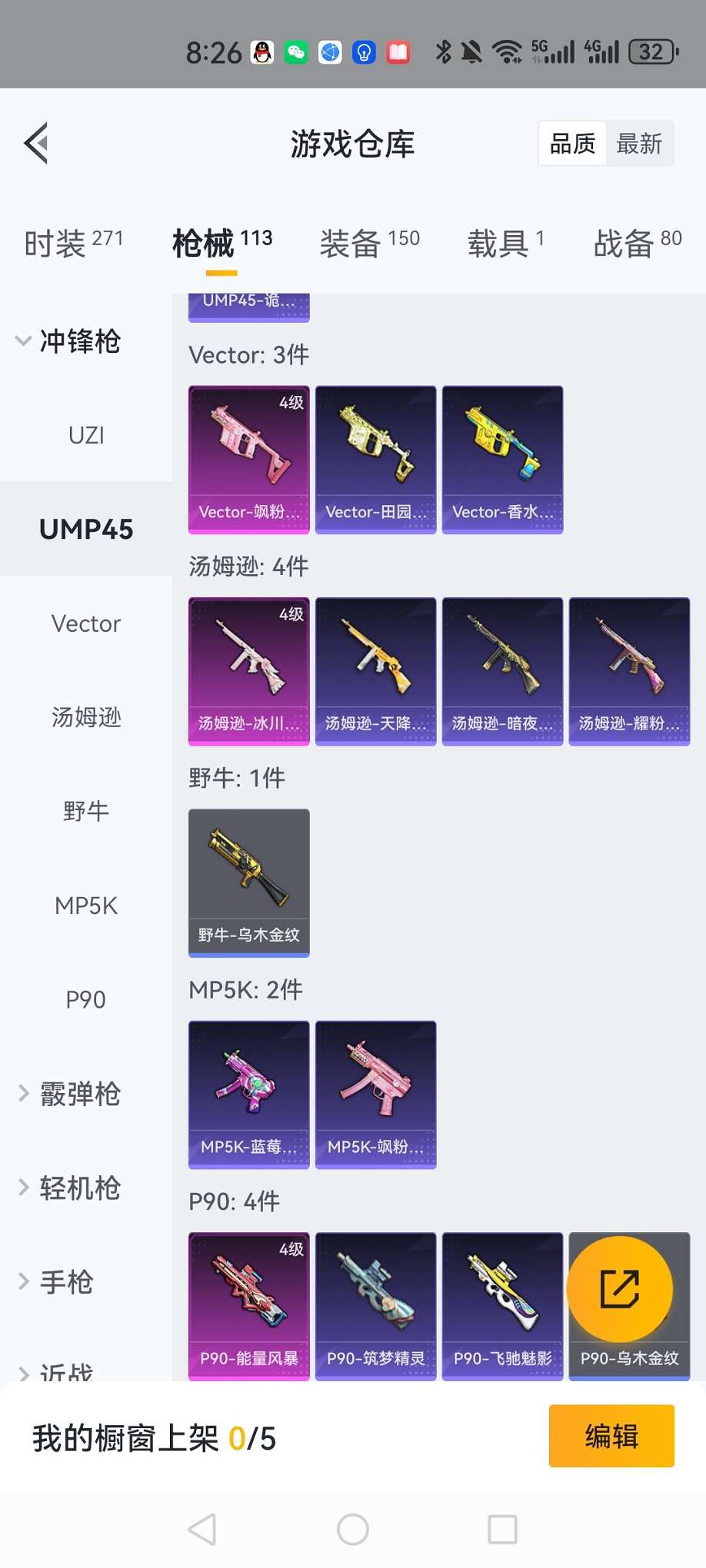The width and height of the screenshot is (706, 1568).
Task: Sort items by 品质
Action: [572, 144]
